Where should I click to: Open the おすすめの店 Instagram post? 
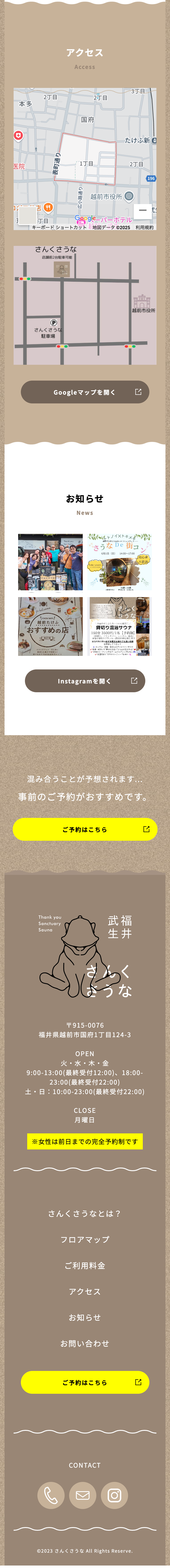pos(50,626)
